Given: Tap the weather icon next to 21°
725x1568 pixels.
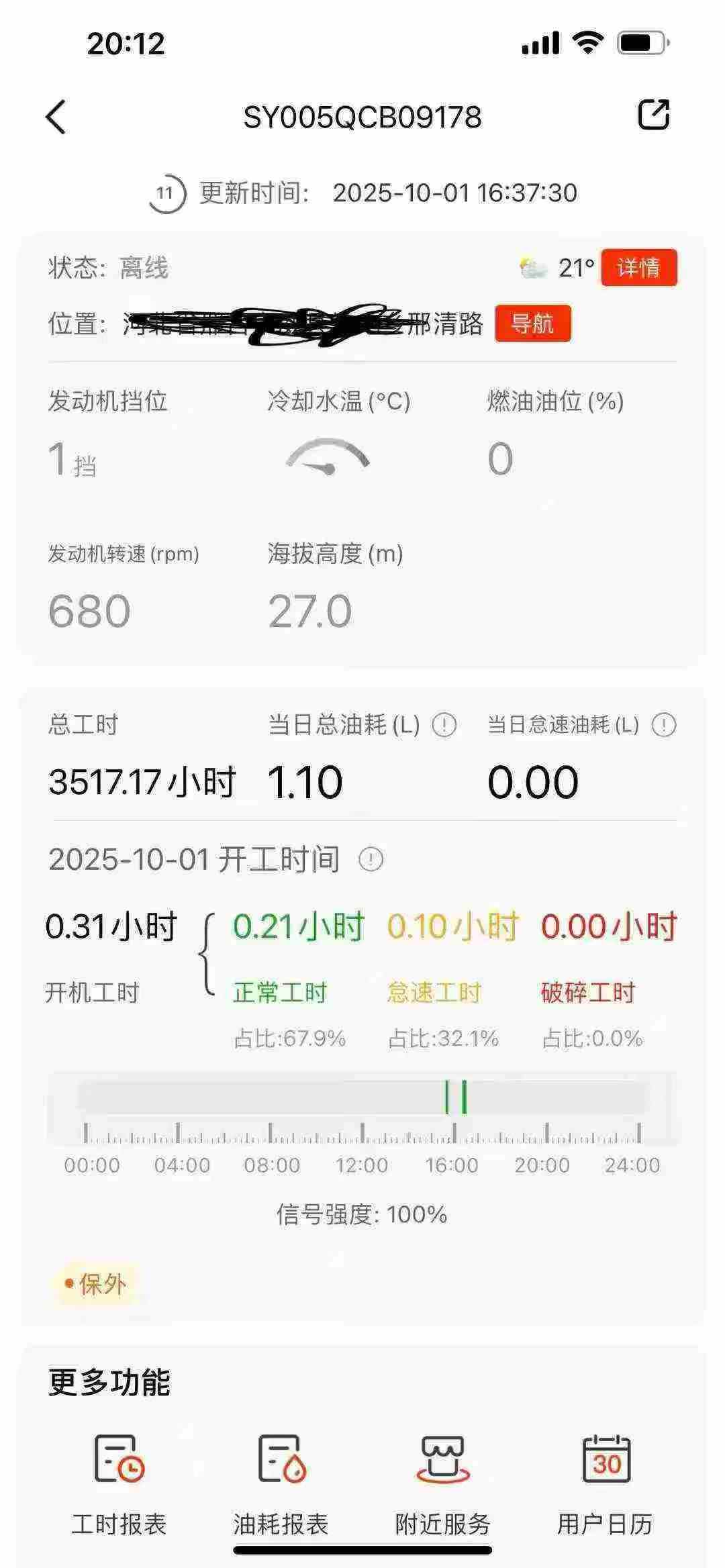Looking at the screenshot, I should coord(530,267).
